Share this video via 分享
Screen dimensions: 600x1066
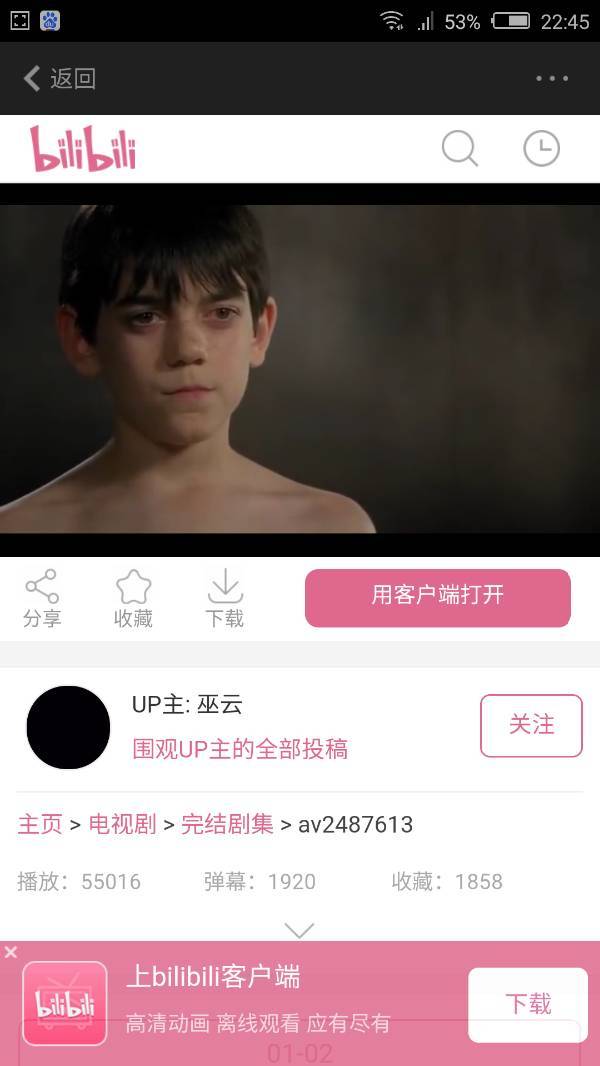coord(42,599)
